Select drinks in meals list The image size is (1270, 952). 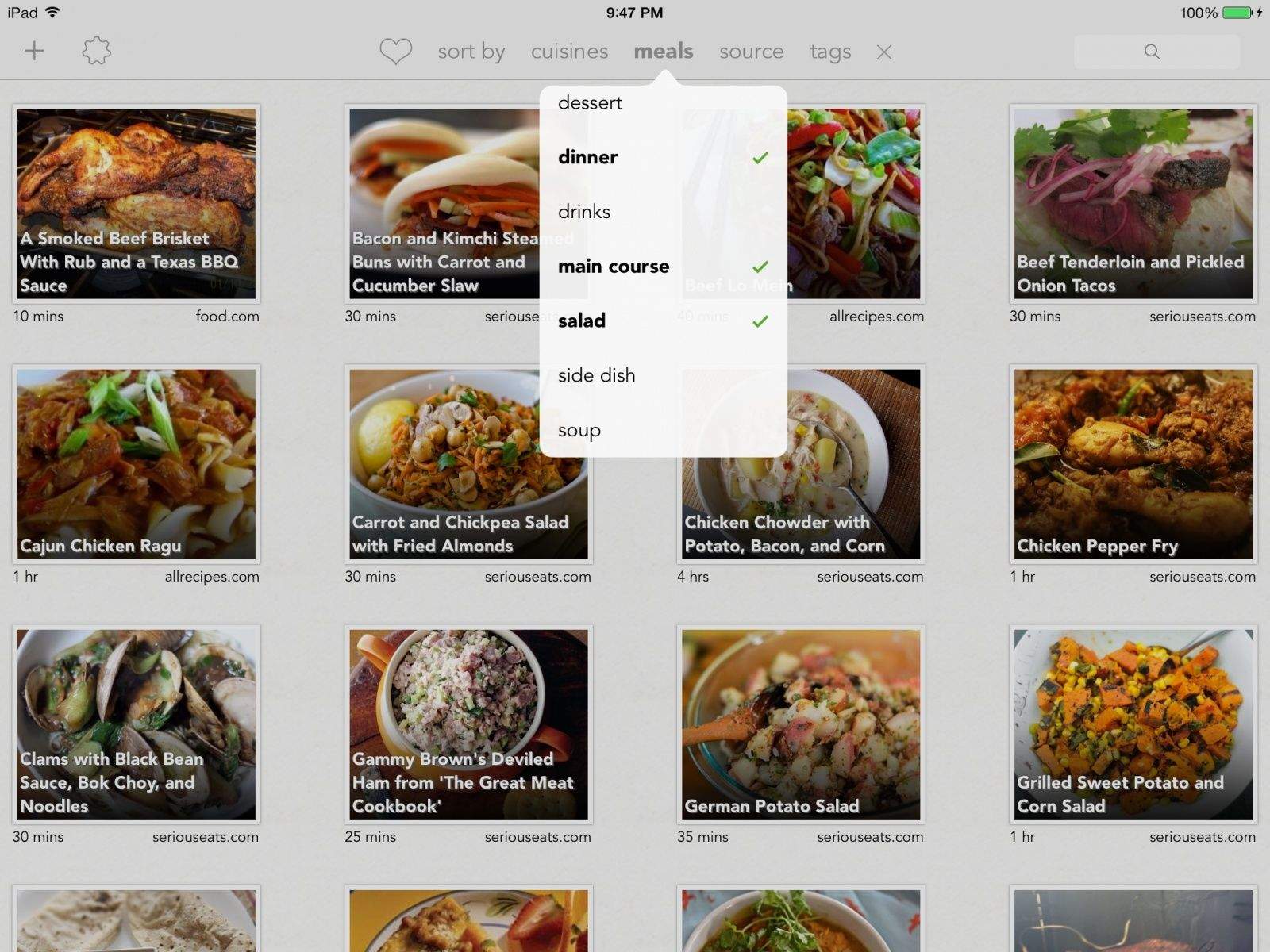click(x=585, y=212)
